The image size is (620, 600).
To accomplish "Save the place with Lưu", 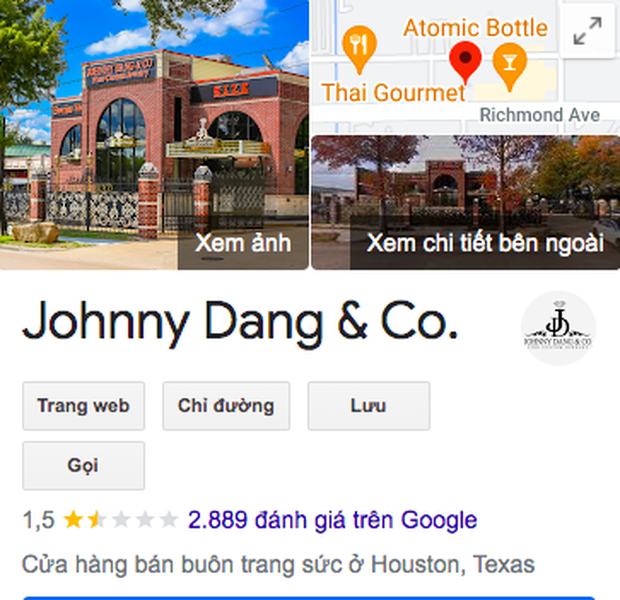I will [x=368, y=406].
